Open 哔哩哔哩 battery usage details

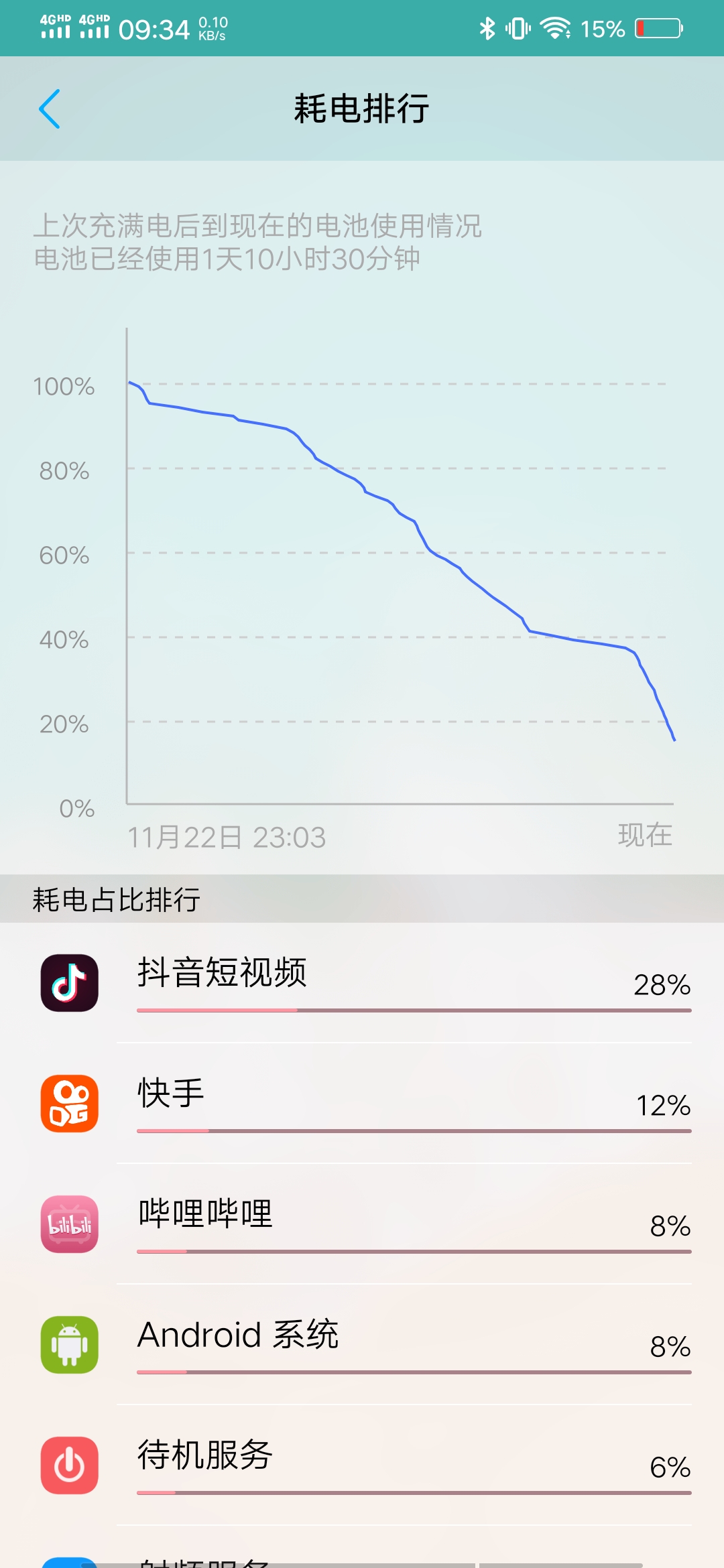coord(362,1224)
